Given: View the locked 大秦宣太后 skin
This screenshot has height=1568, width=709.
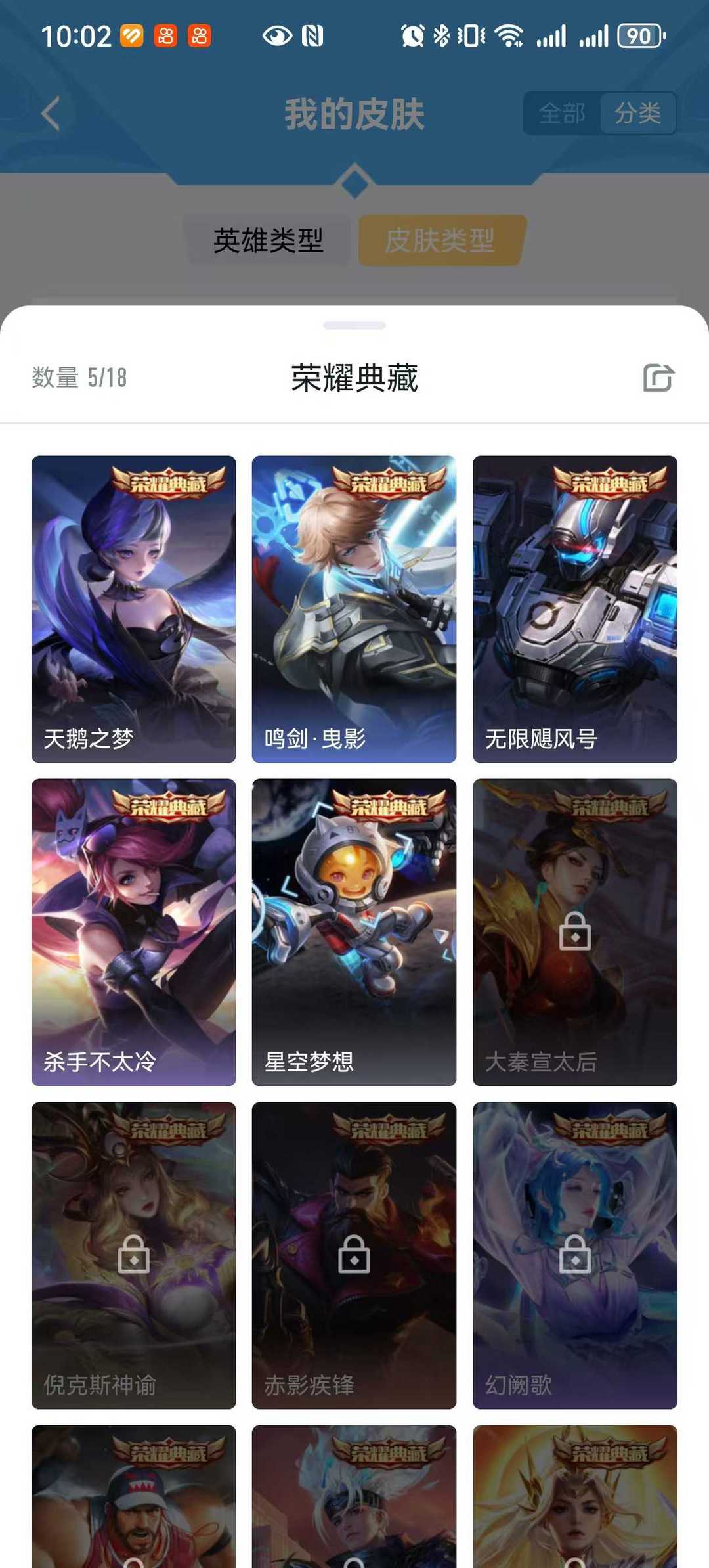Looking at the screenshot, I should (x=574, y=931).
